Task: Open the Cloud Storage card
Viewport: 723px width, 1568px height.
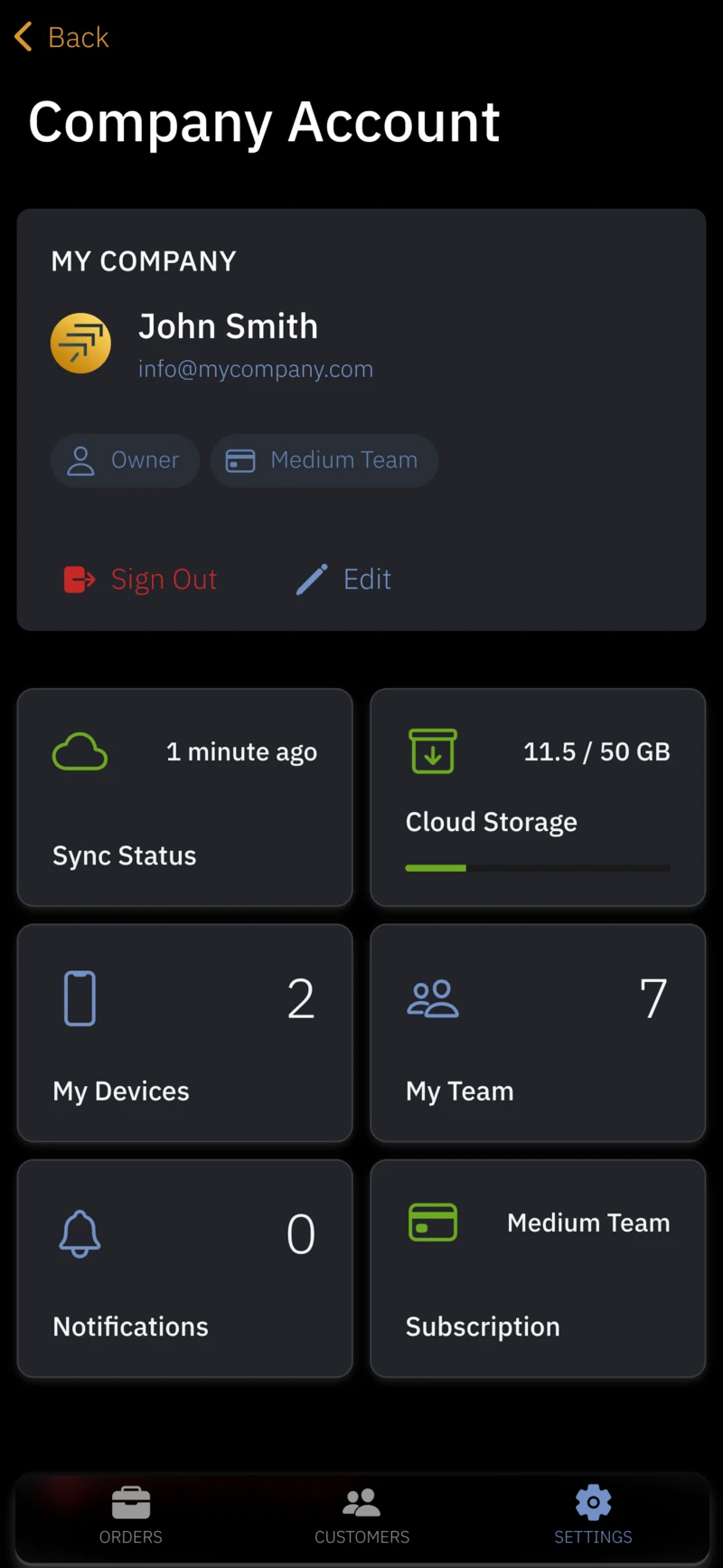Action: pos(538,798)
